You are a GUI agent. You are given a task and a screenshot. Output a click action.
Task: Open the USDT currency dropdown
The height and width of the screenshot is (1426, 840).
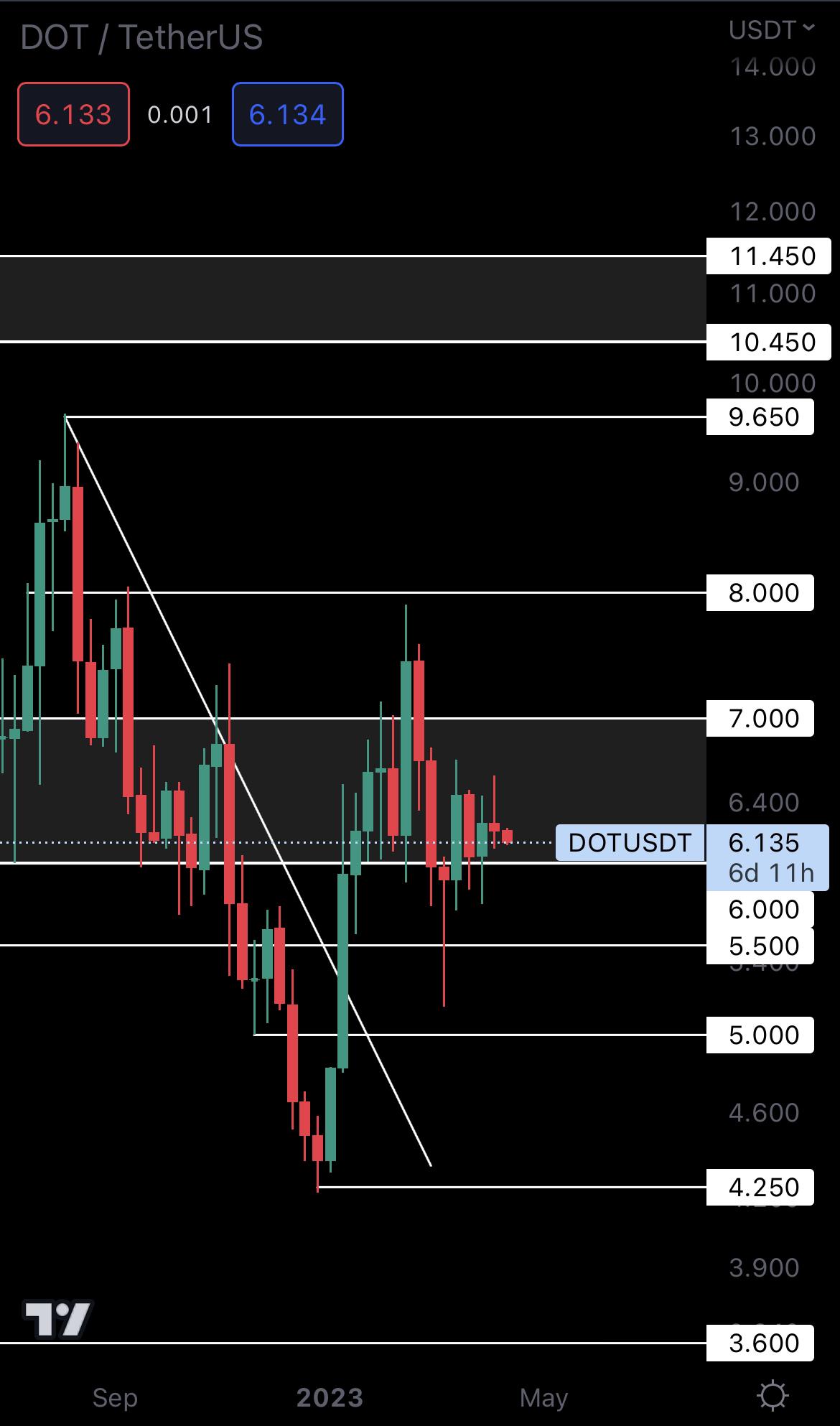pyautogui.click(x=771, y=29)
